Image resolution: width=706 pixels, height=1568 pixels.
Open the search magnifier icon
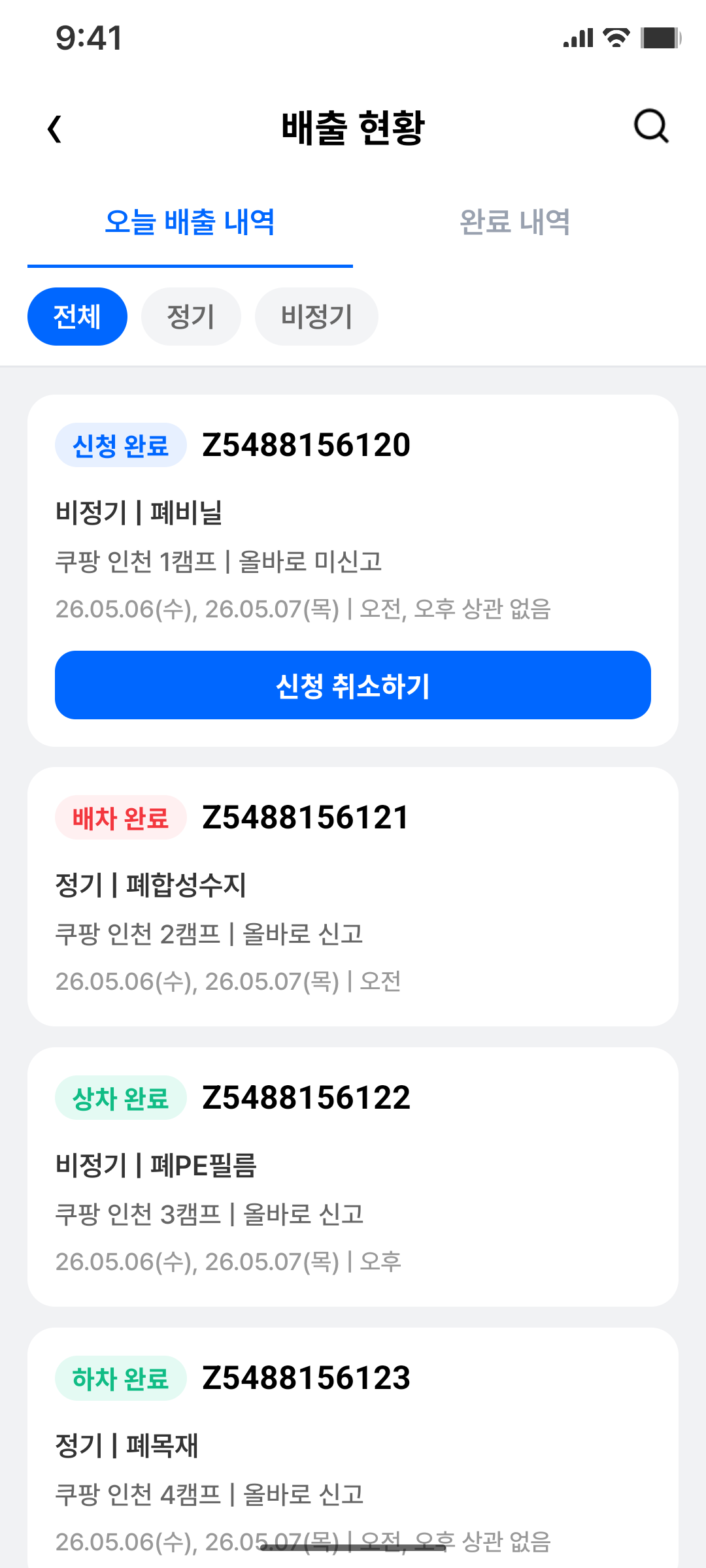tap(651, 126)
